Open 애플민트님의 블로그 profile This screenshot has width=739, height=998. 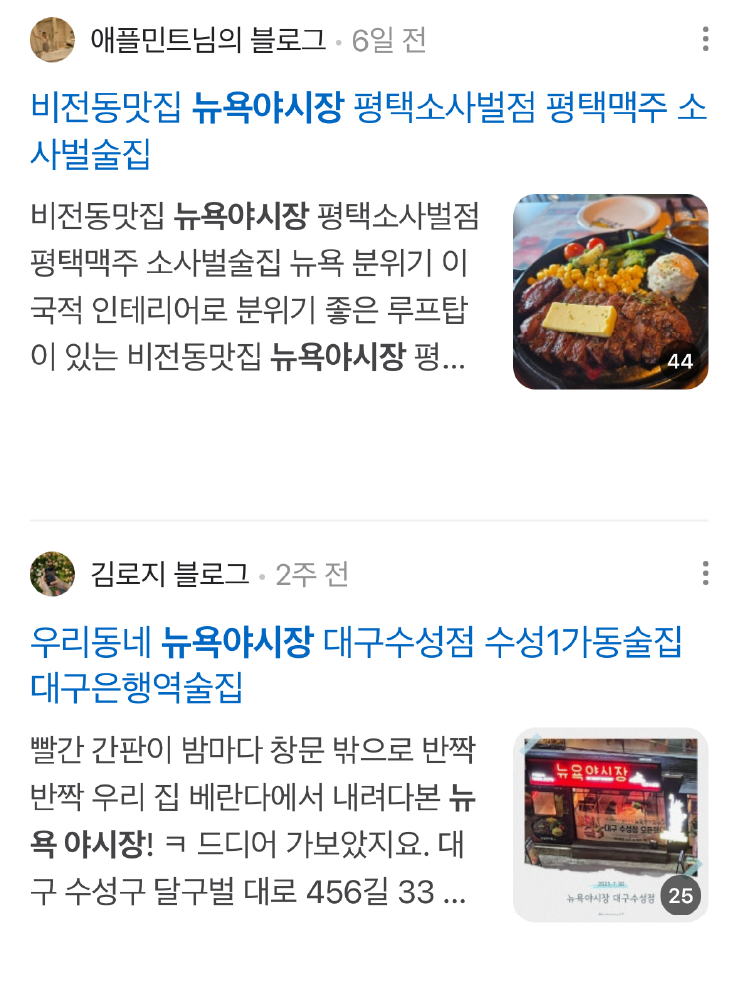[208, 40]
